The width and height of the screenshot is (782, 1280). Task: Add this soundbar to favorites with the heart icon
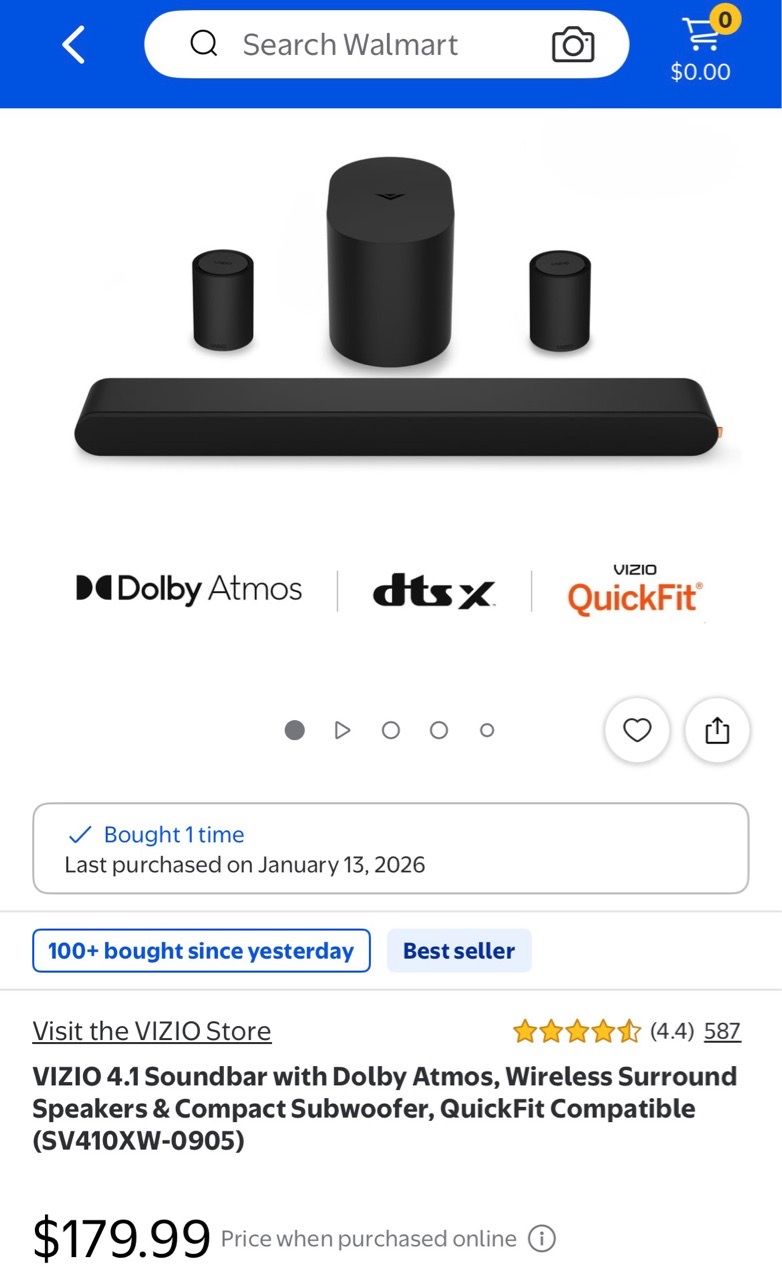click(637, 730)
